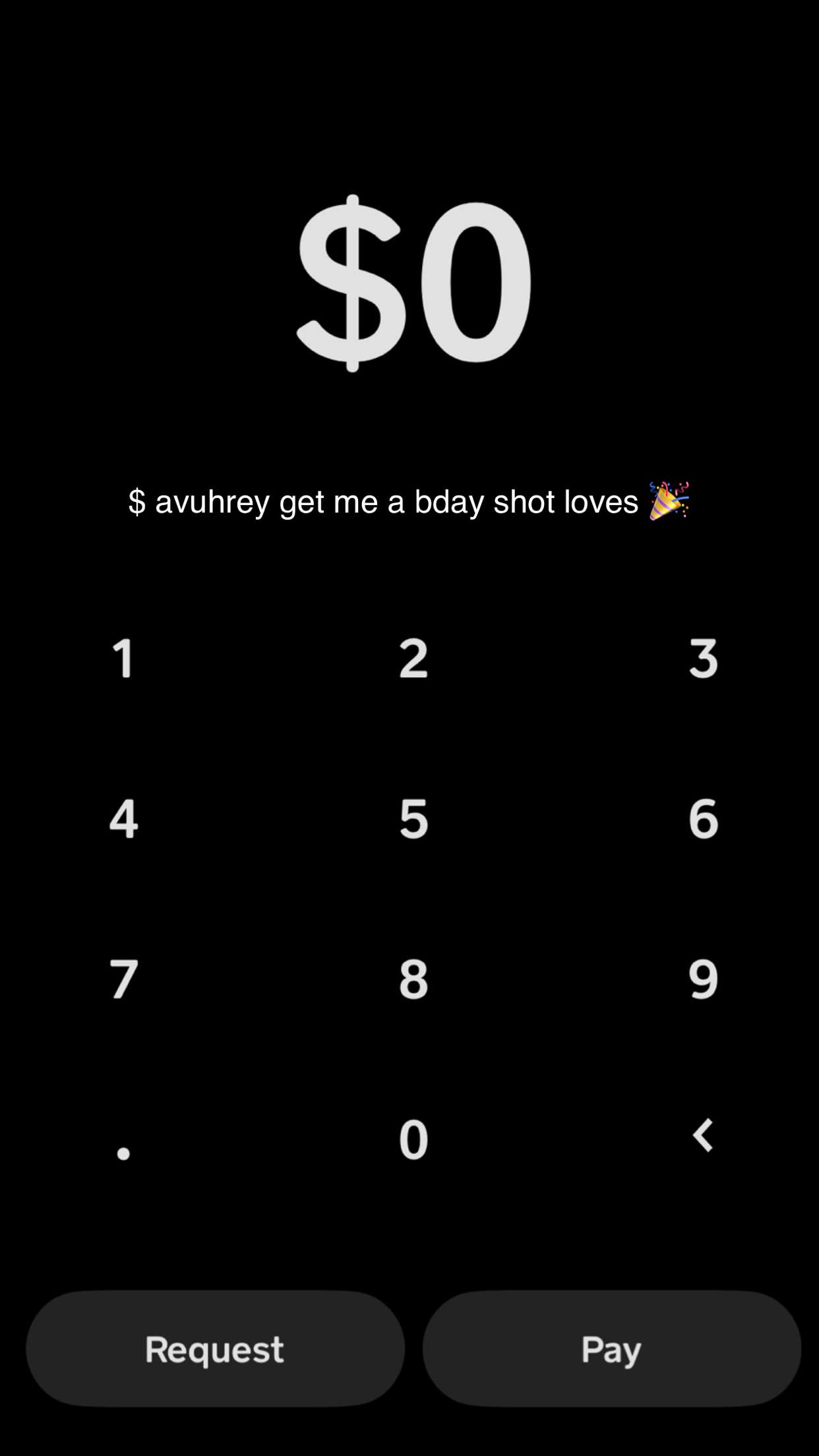Tap the $0 amount display
This screenshot has width=819, height=1456.
(x=415, y=284)
